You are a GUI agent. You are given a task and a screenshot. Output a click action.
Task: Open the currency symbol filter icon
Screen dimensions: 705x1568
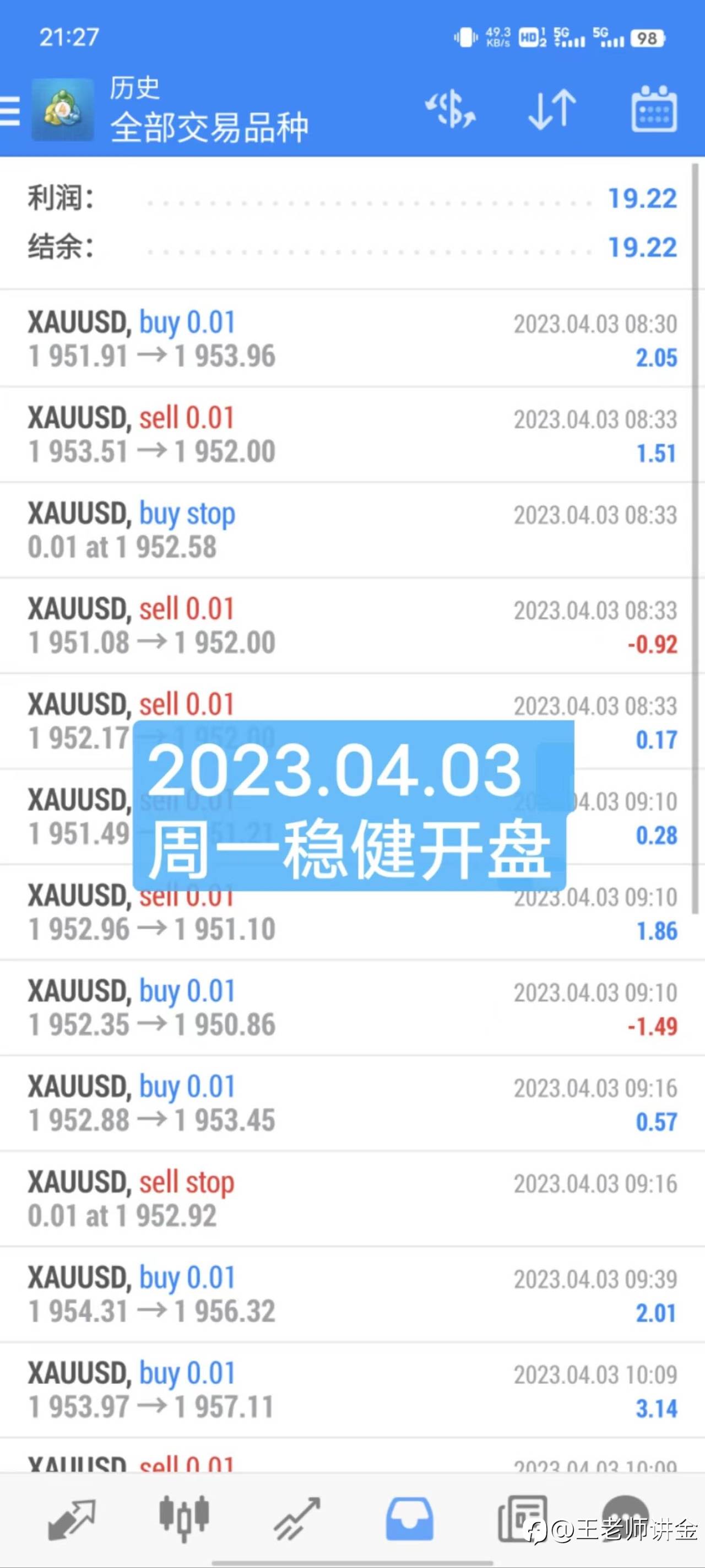point(450,110)
